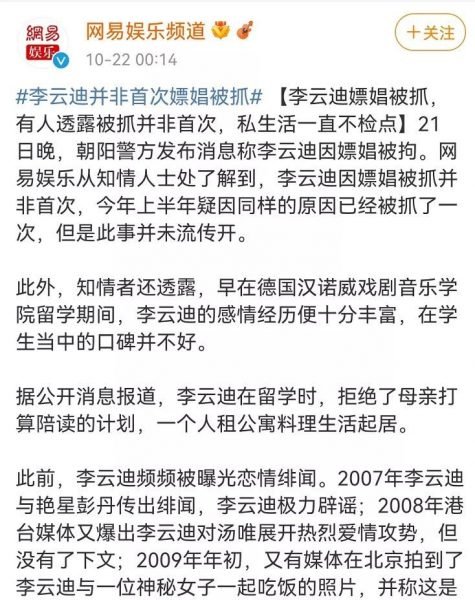Open the #李云迪并非首次嫖娼被抓# hashtag topic
475x600 pixels.
coord(139,96)
